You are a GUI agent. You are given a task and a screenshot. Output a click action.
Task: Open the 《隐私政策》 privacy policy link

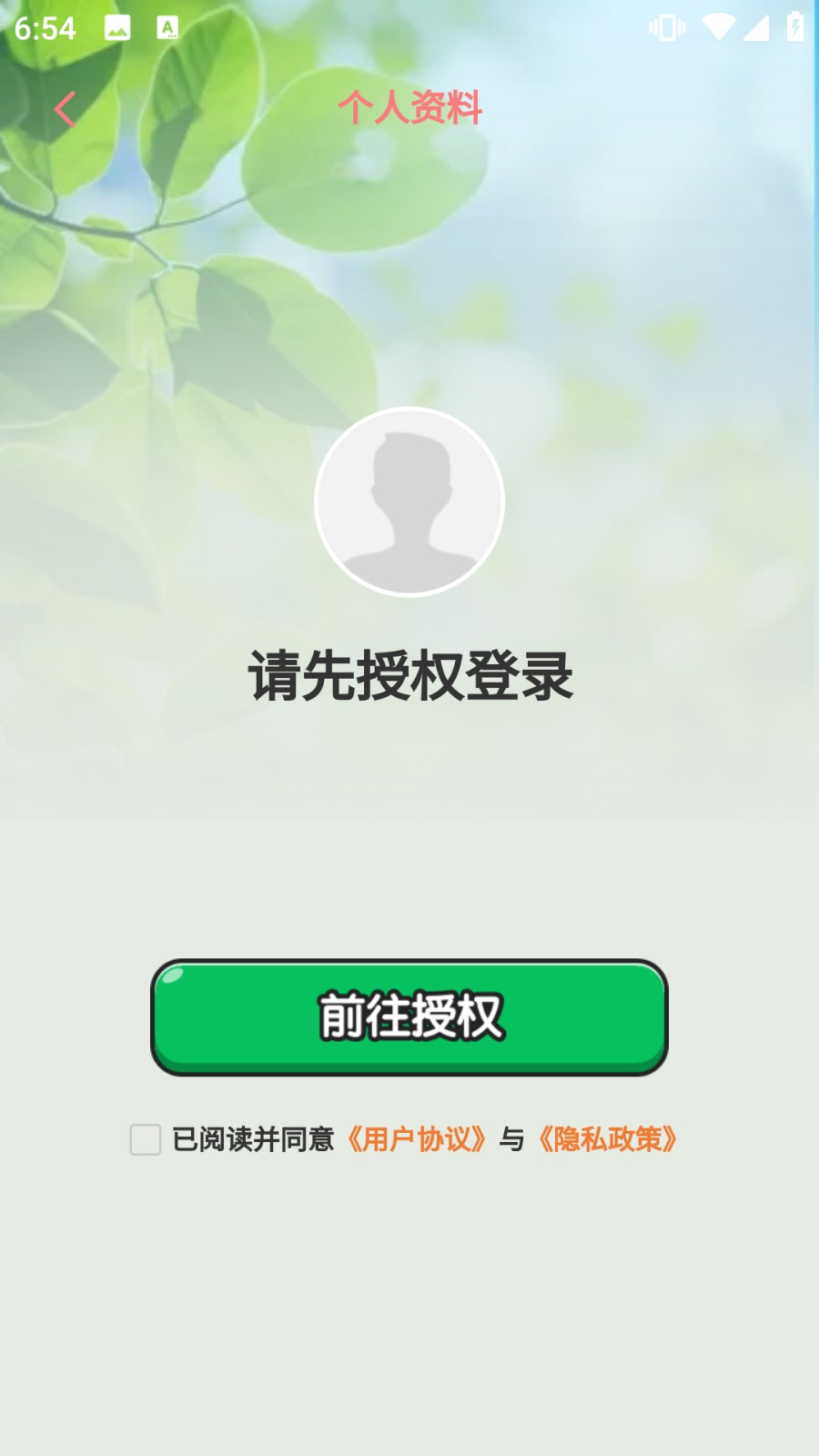pos(606,1138)
